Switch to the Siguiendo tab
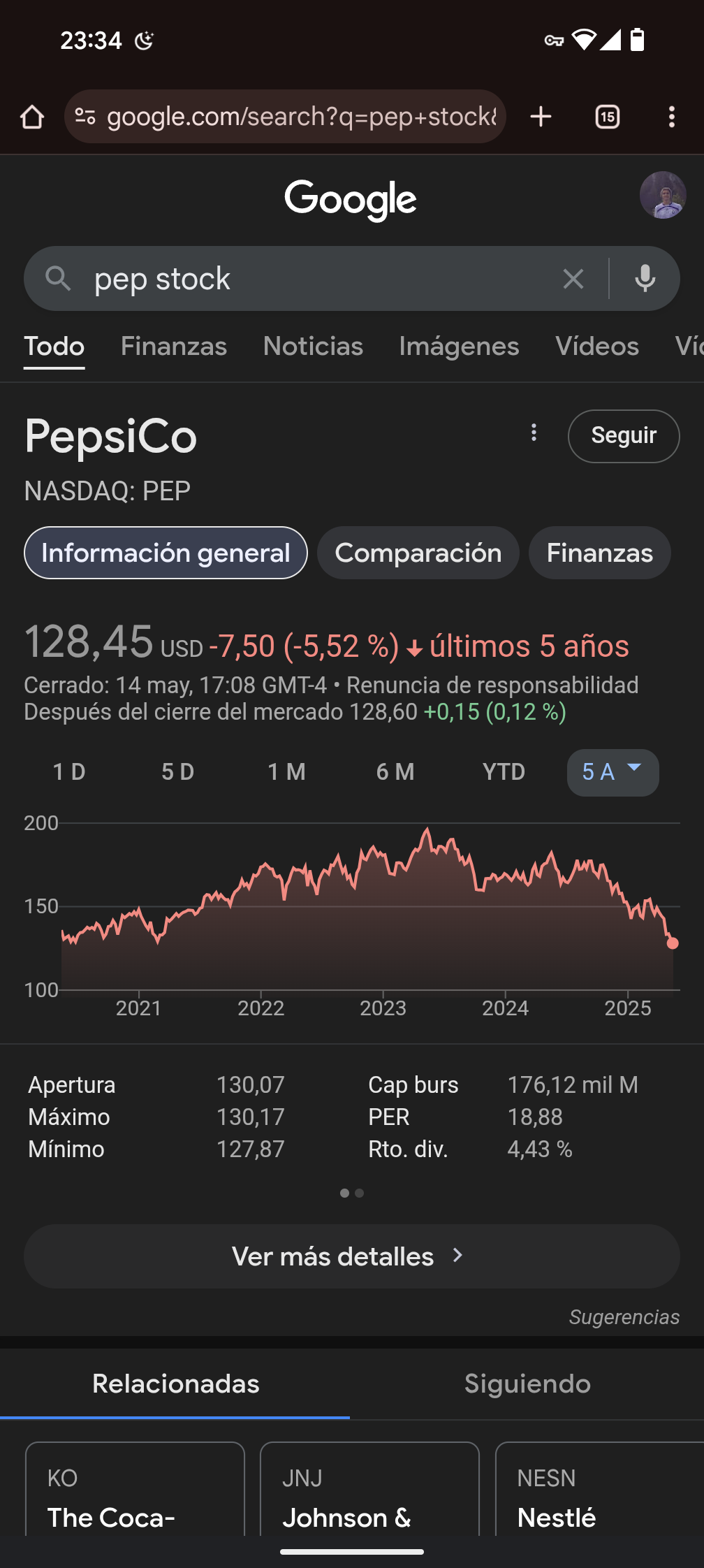 click(527, 1384)
